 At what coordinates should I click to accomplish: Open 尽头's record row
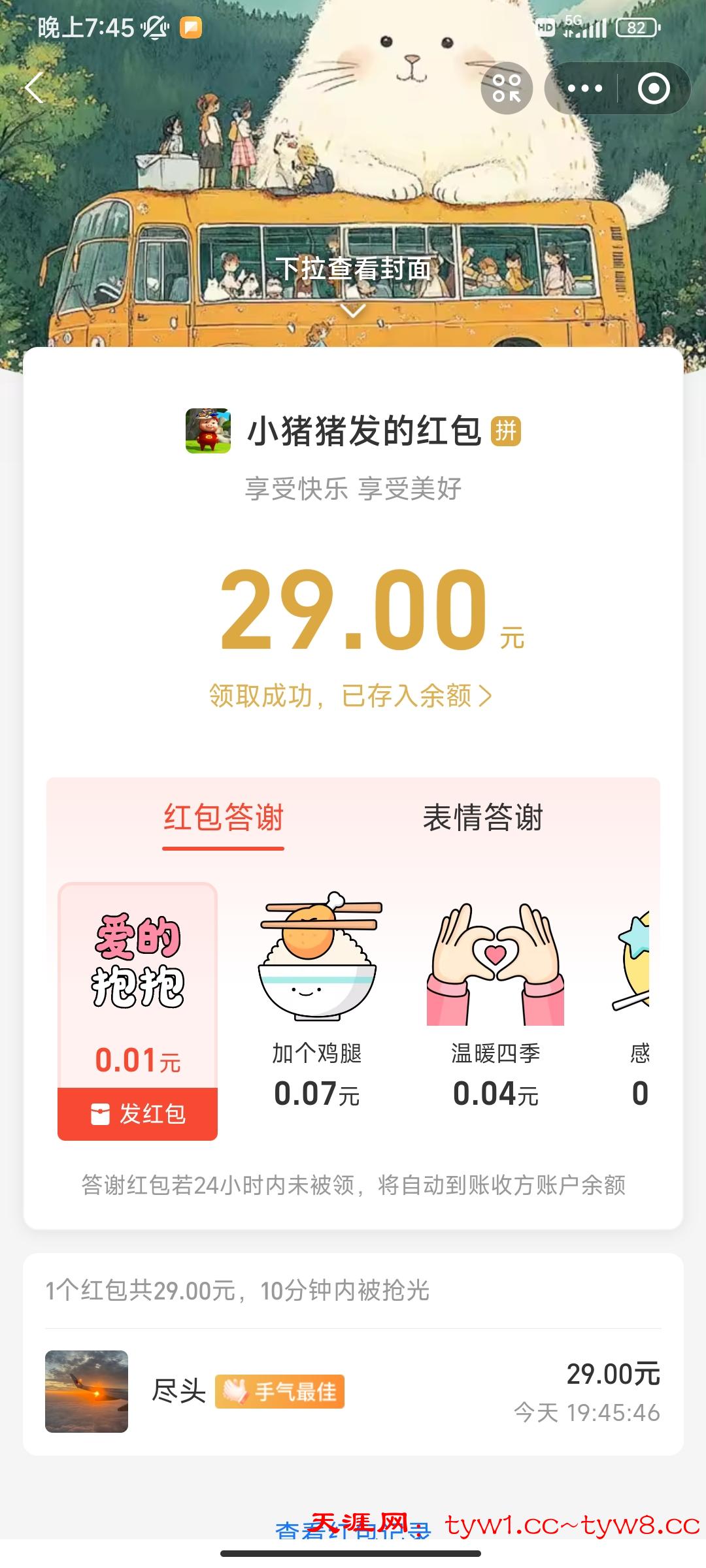click(353, 1392)
